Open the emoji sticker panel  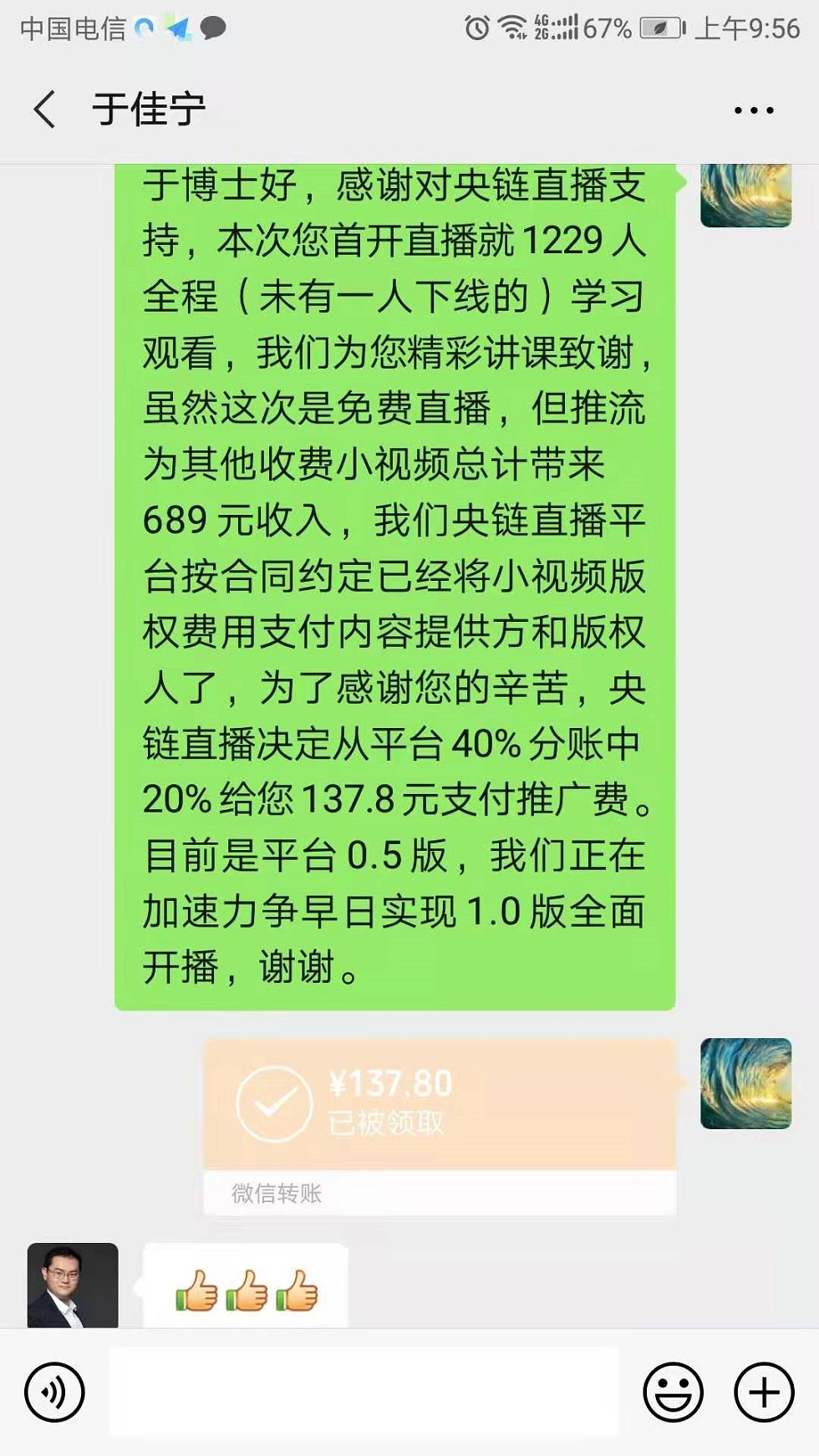(x=673, y=1392)
